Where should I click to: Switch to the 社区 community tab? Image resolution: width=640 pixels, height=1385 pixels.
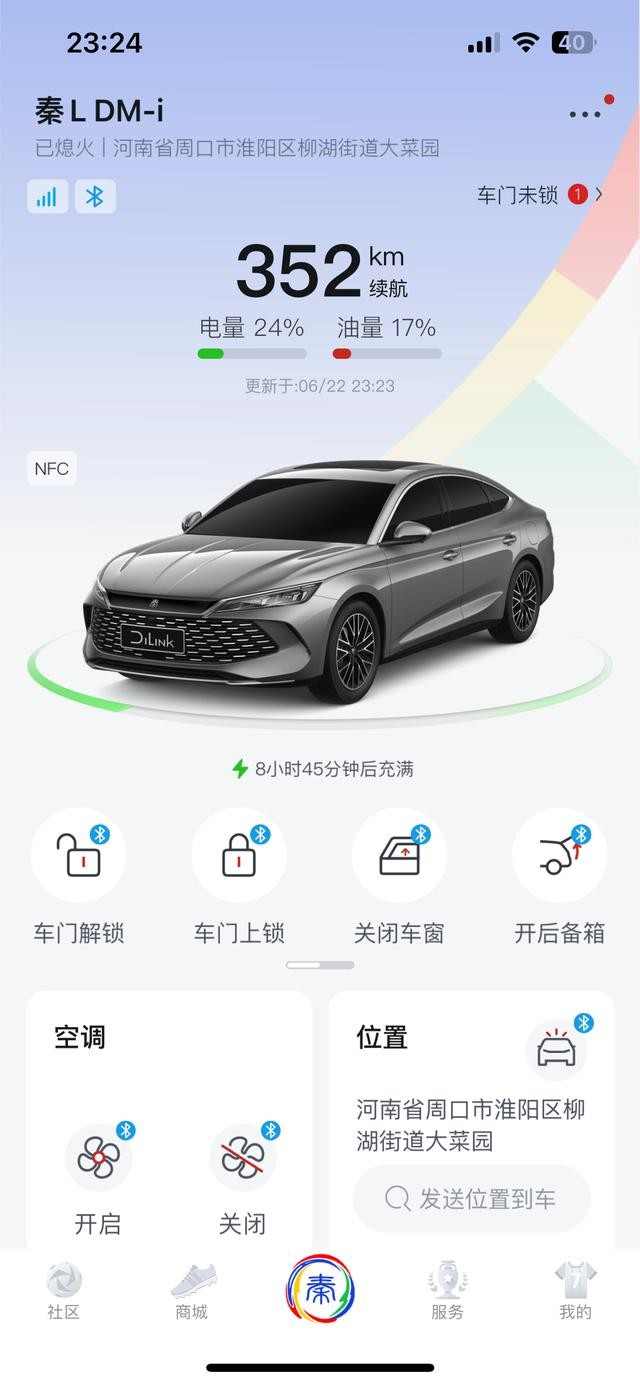point(64,1291)
